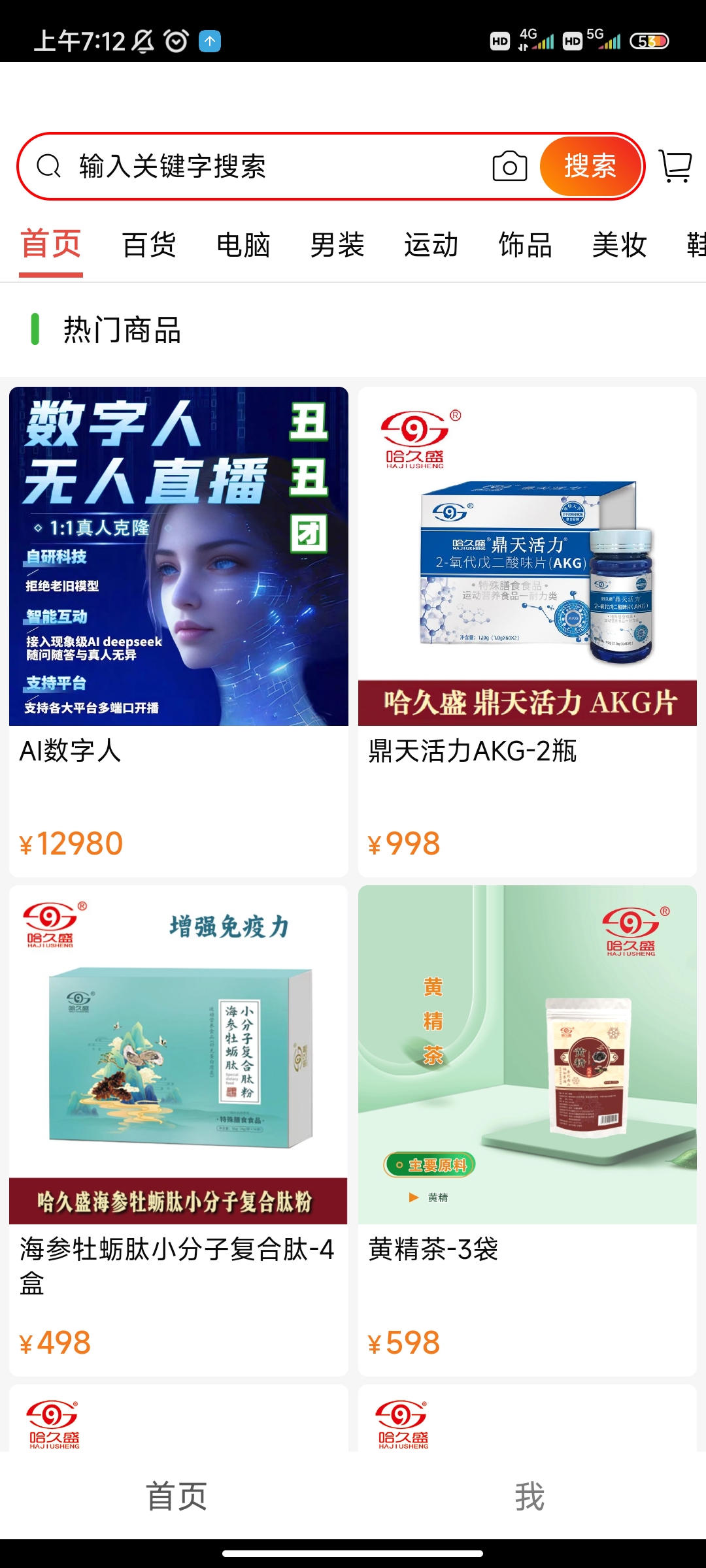The image size is (706, 1568).
Task: Switch to the 电脑 category tab
Action: 243,246
